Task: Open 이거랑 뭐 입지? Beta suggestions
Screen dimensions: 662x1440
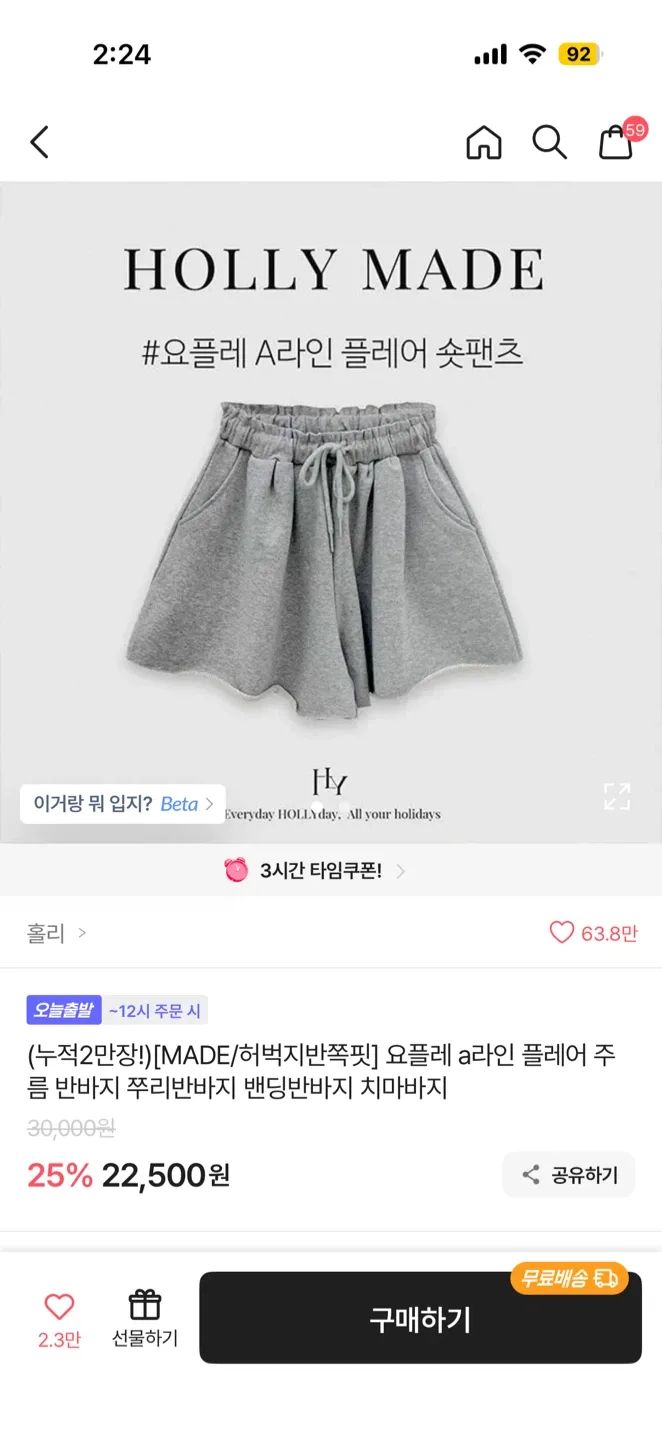Action: [123, 804]
